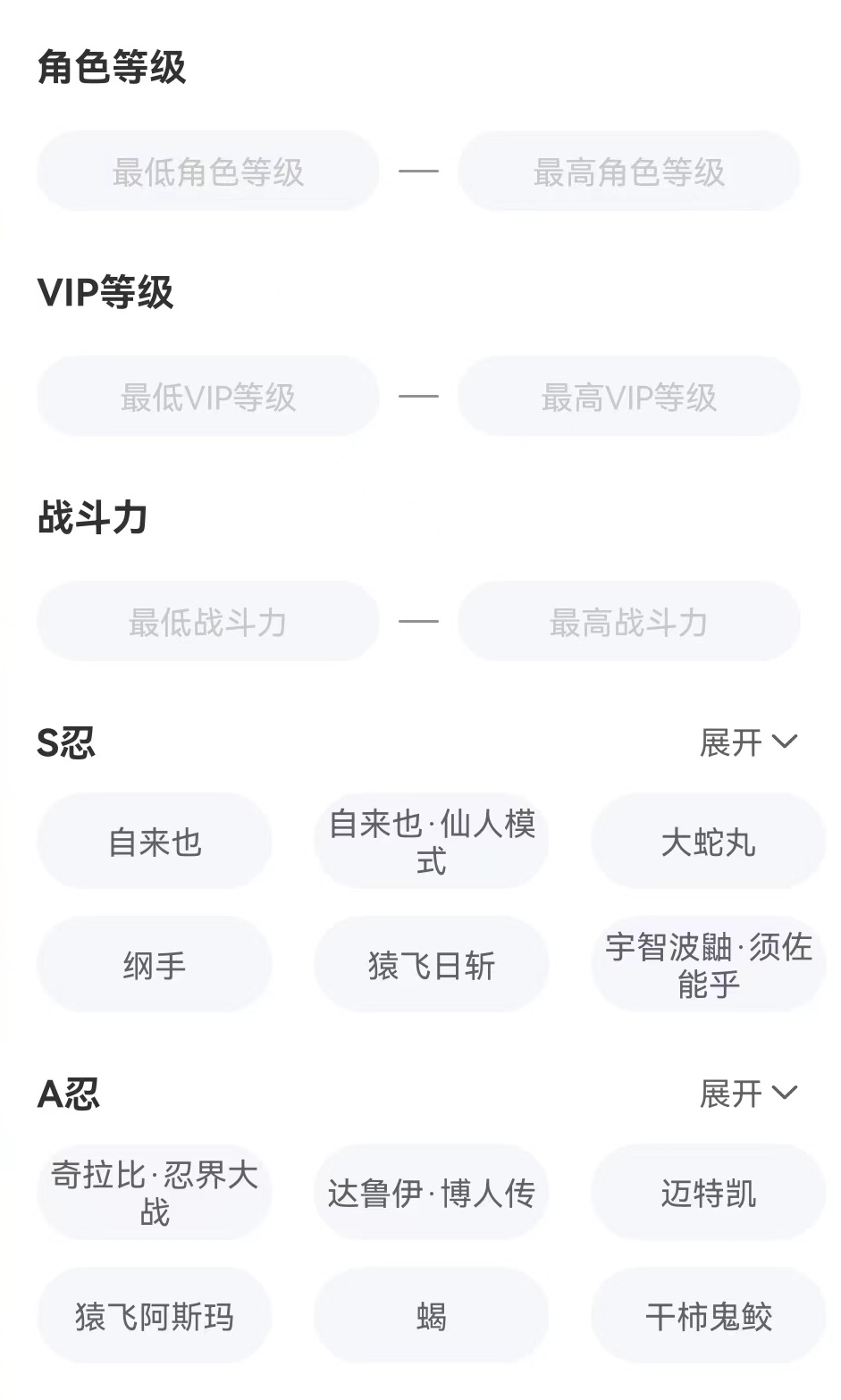The height and width of the screenshot is (1400, 841).
Task: Tap the 最高角色等级 input field
Action: pyautogui.click(x=628, y=172)
